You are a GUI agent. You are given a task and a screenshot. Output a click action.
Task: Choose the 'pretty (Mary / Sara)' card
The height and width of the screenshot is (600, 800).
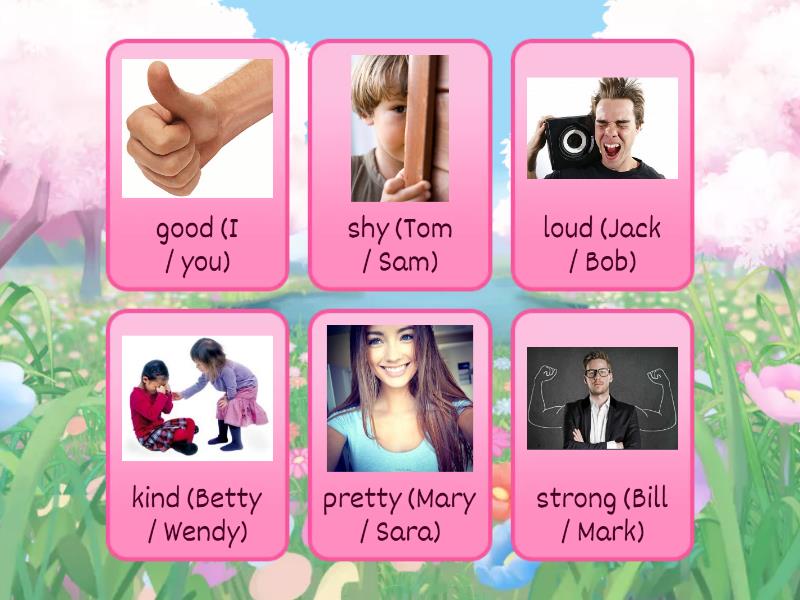(400, 435)
